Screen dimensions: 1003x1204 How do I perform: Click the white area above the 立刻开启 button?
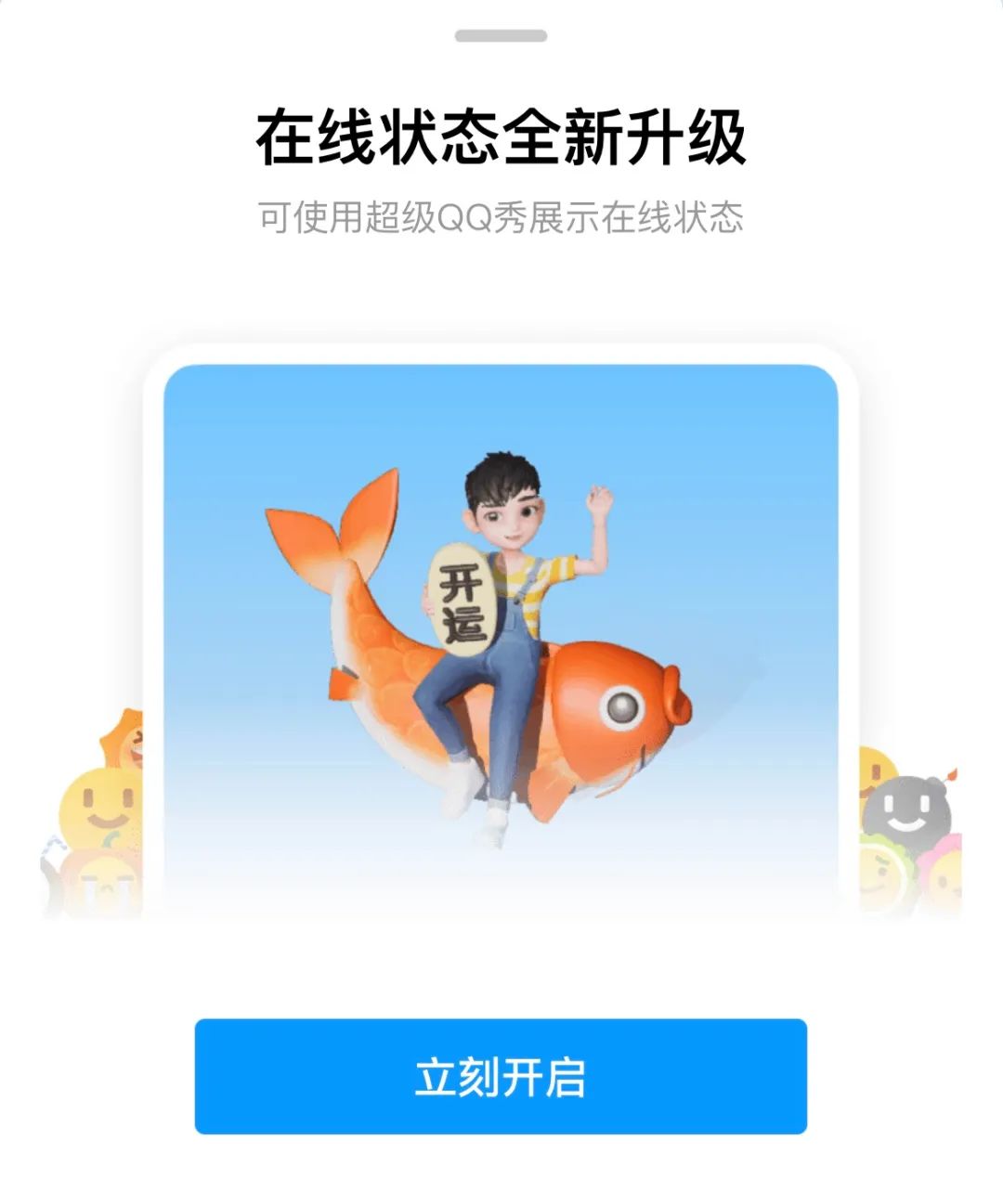click(501, 975)
